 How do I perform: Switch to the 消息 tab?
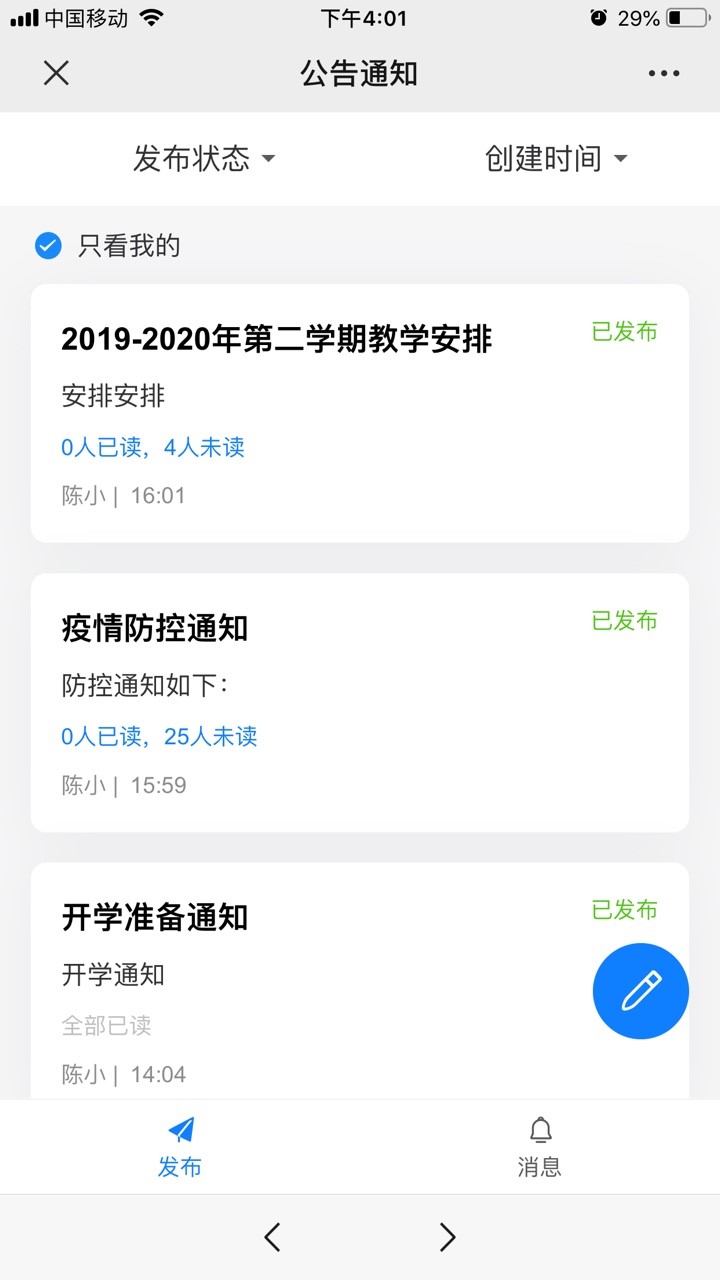[540, 1147]
